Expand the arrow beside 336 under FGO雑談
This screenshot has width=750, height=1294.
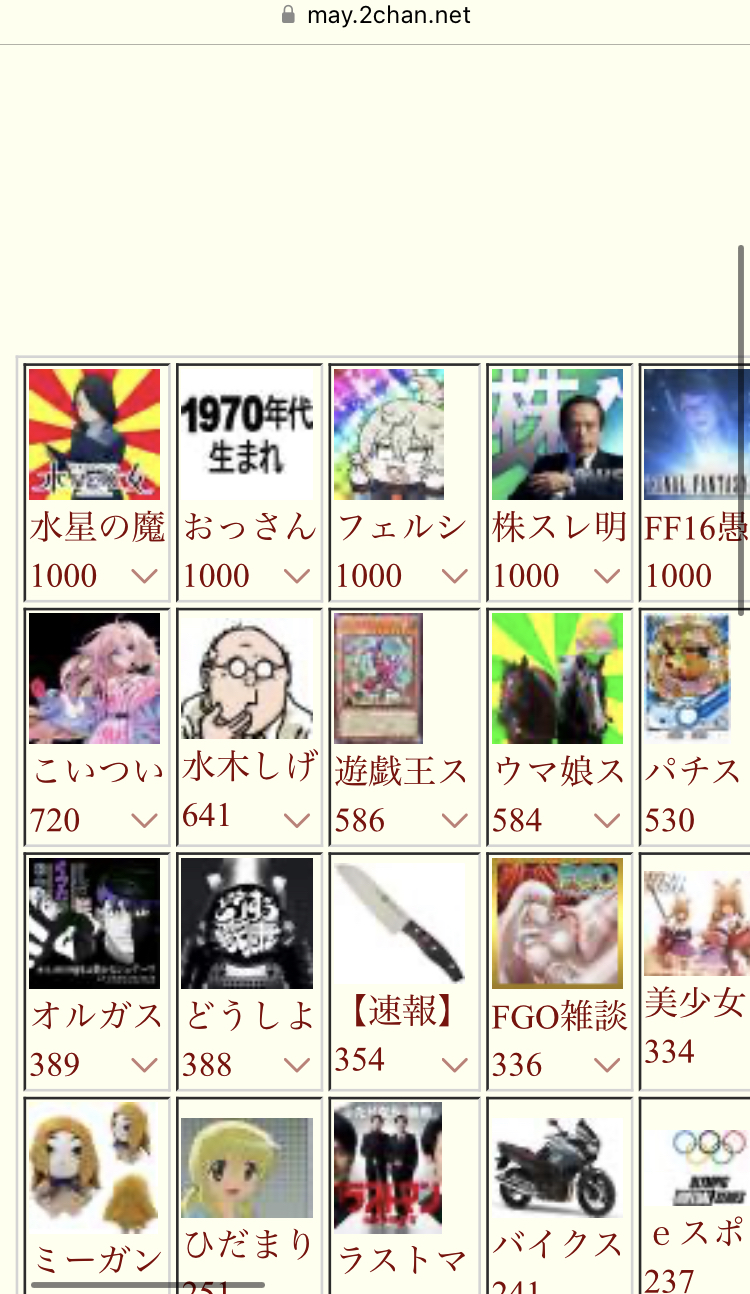(607, 1066)
